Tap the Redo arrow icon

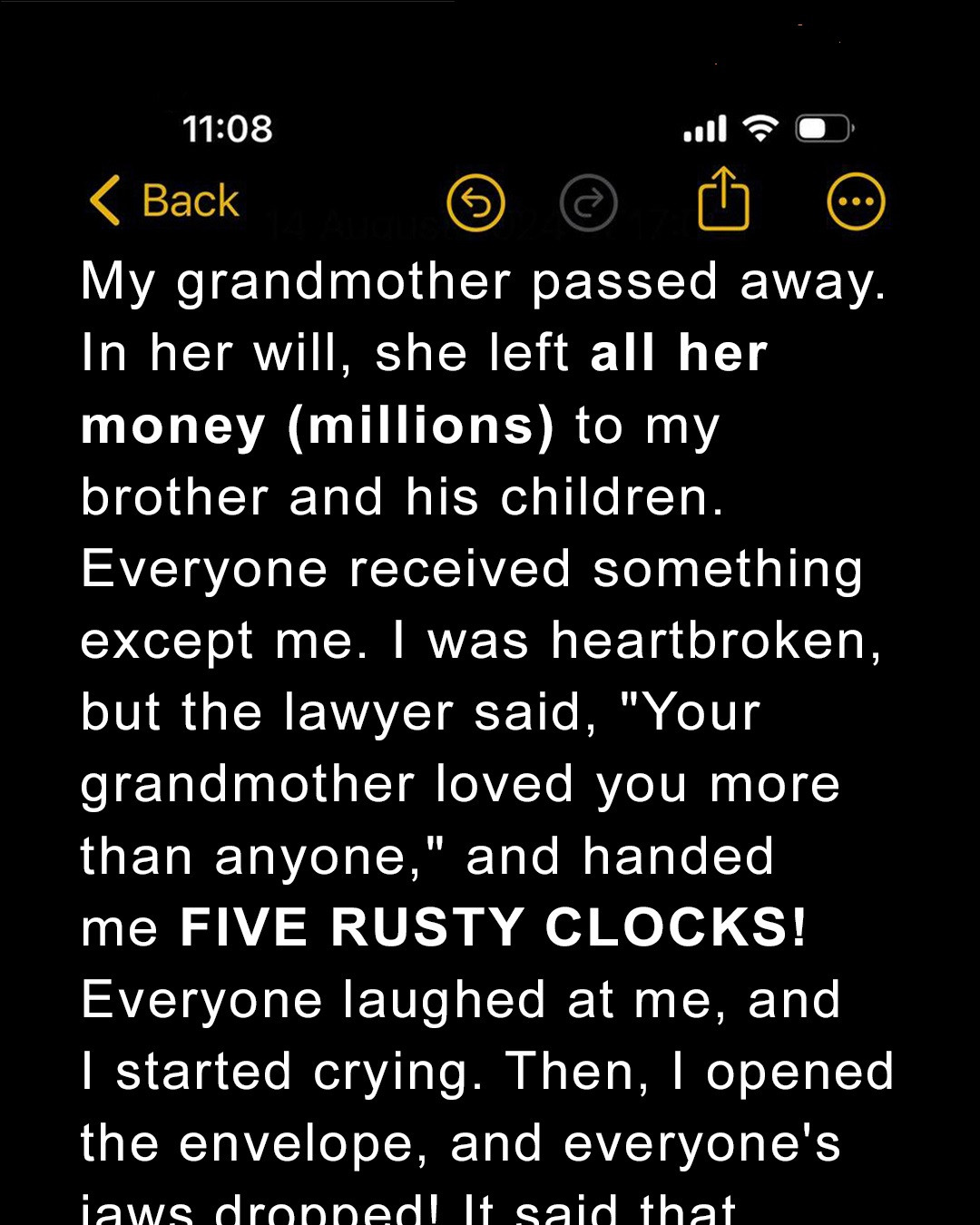pyautogui.click(x=589, y=201)
